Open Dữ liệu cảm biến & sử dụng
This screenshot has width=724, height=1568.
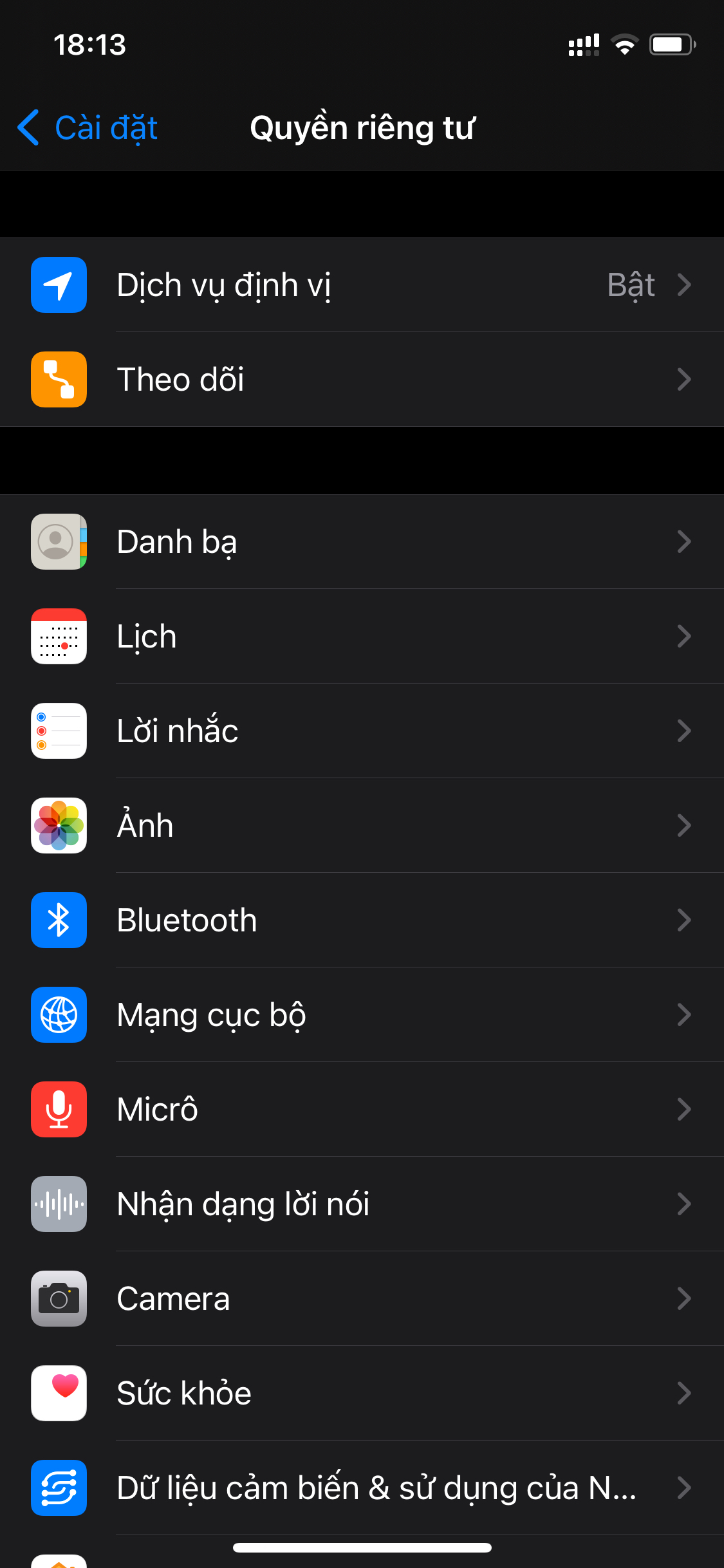click(362, 1488)
